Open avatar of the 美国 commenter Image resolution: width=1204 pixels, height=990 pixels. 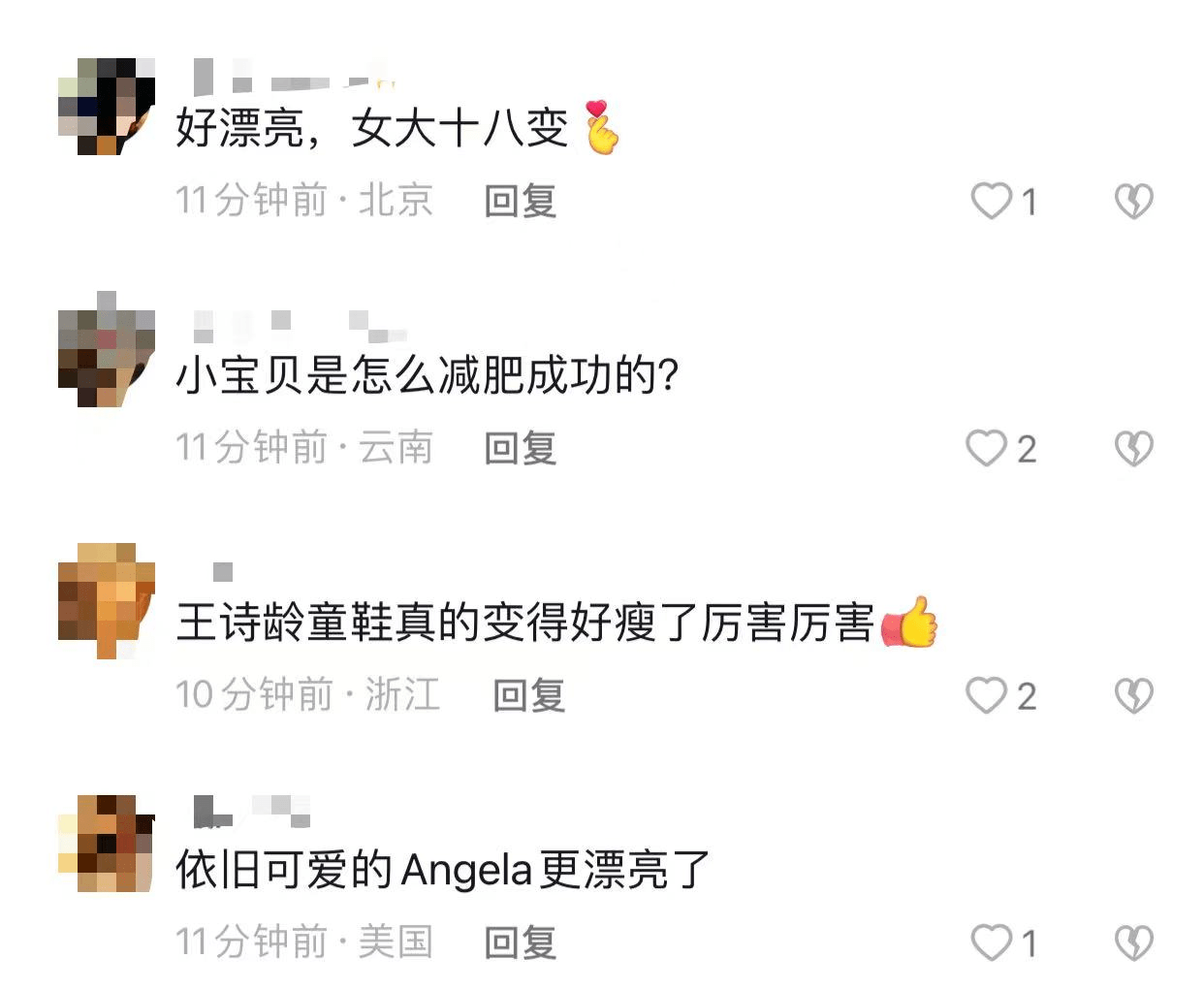tap(106, 844)
